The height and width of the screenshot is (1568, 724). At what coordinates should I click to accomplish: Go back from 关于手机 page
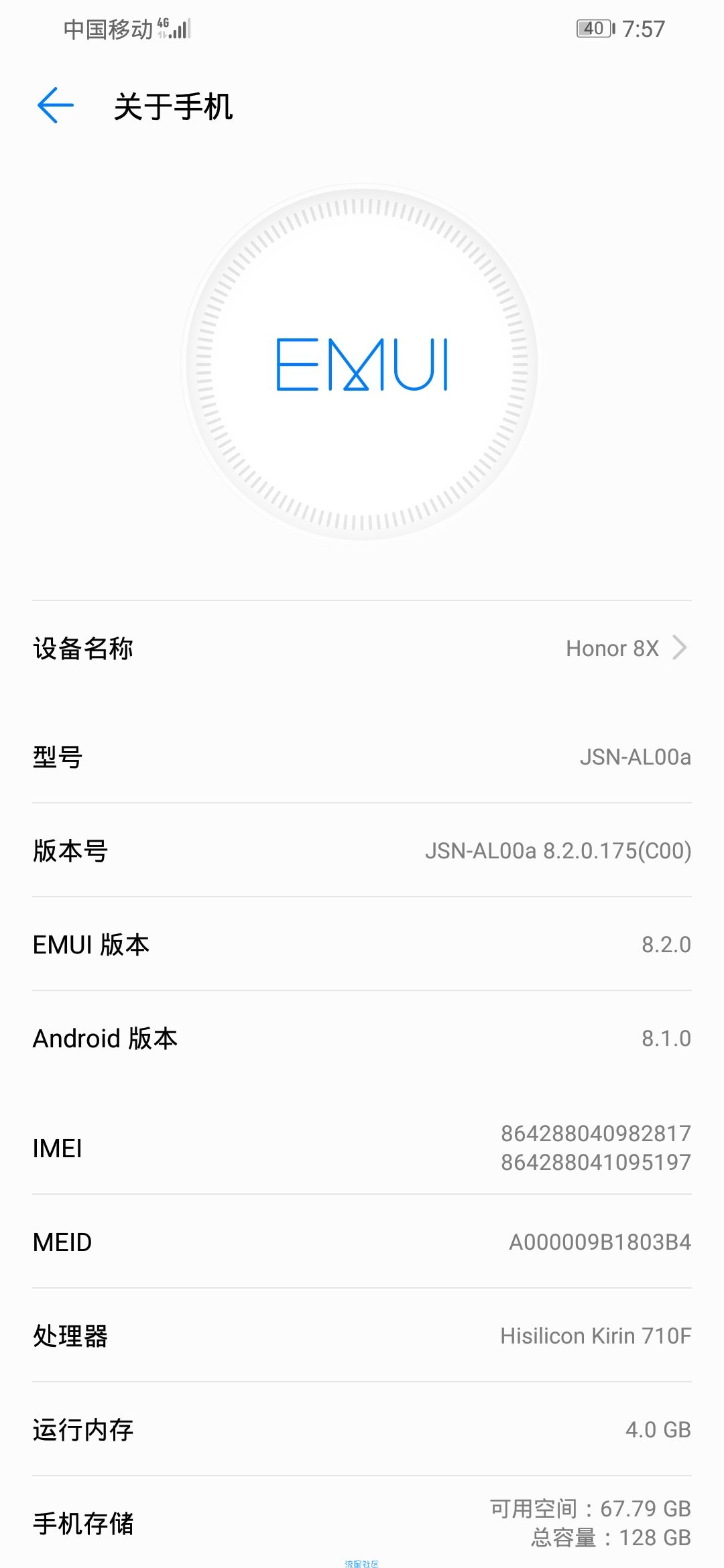(x=55, y=105)
